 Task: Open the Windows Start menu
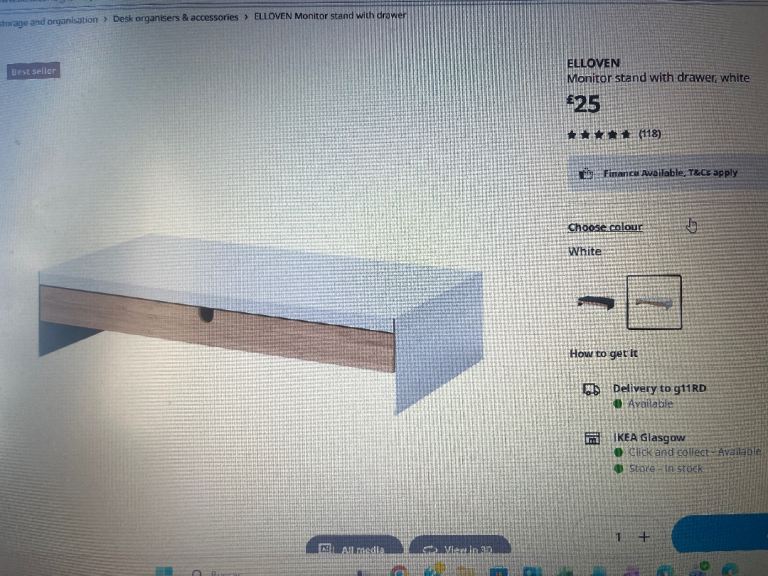tap(165, 572)
